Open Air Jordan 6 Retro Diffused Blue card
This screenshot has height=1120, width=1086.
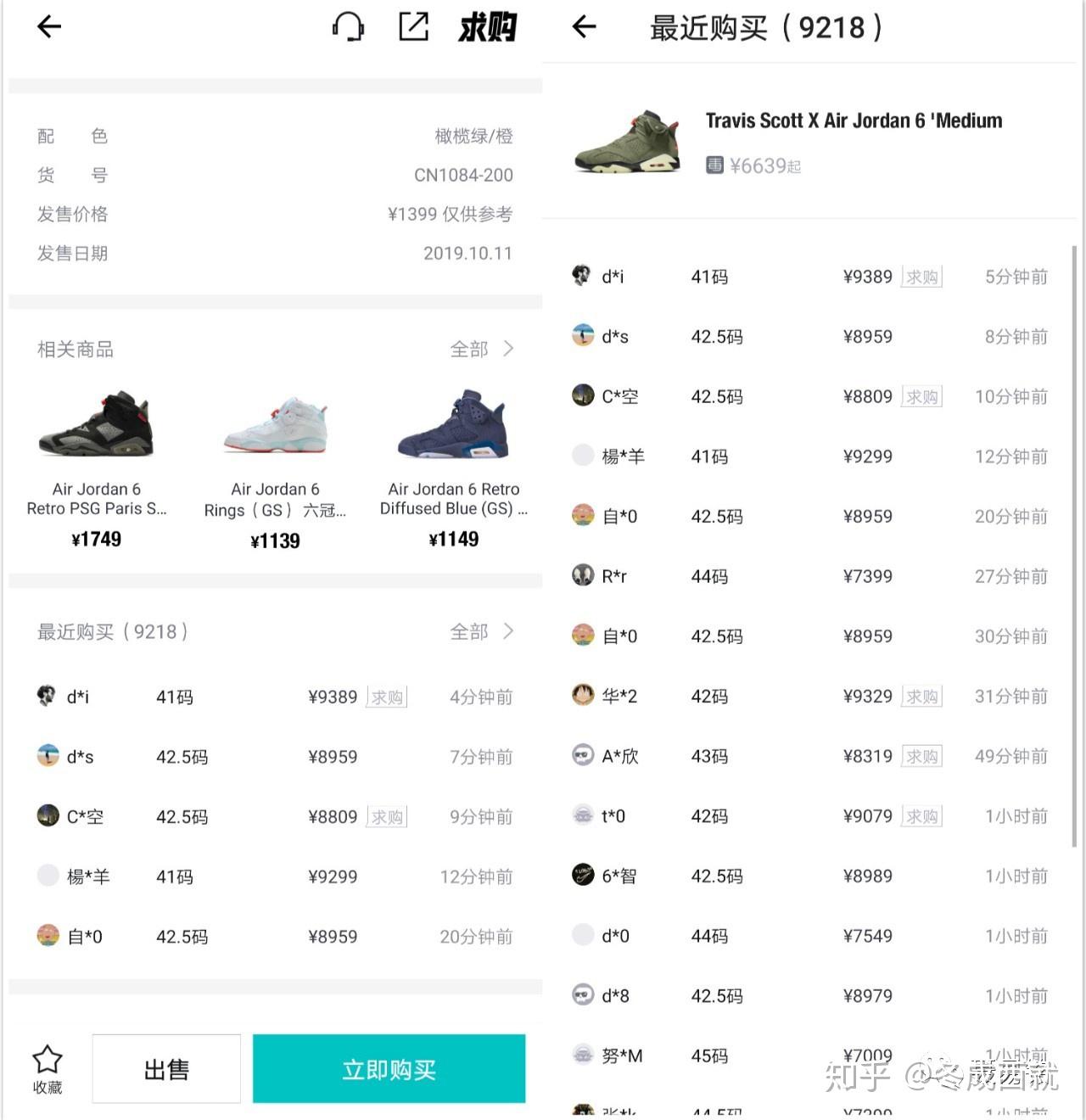tap(453, 468)
